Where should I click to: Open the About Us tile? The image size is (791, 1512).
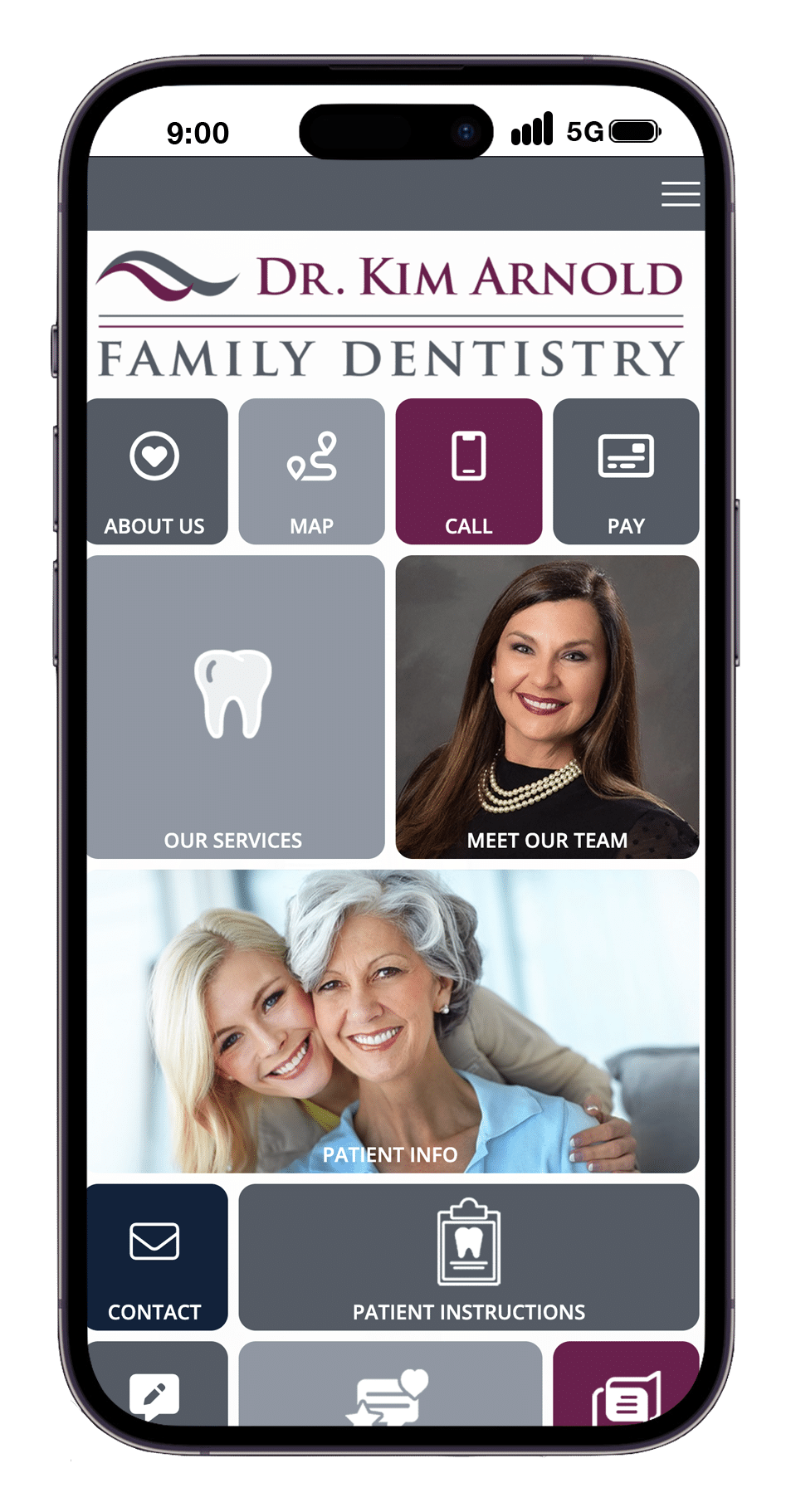tap(156, 471)
